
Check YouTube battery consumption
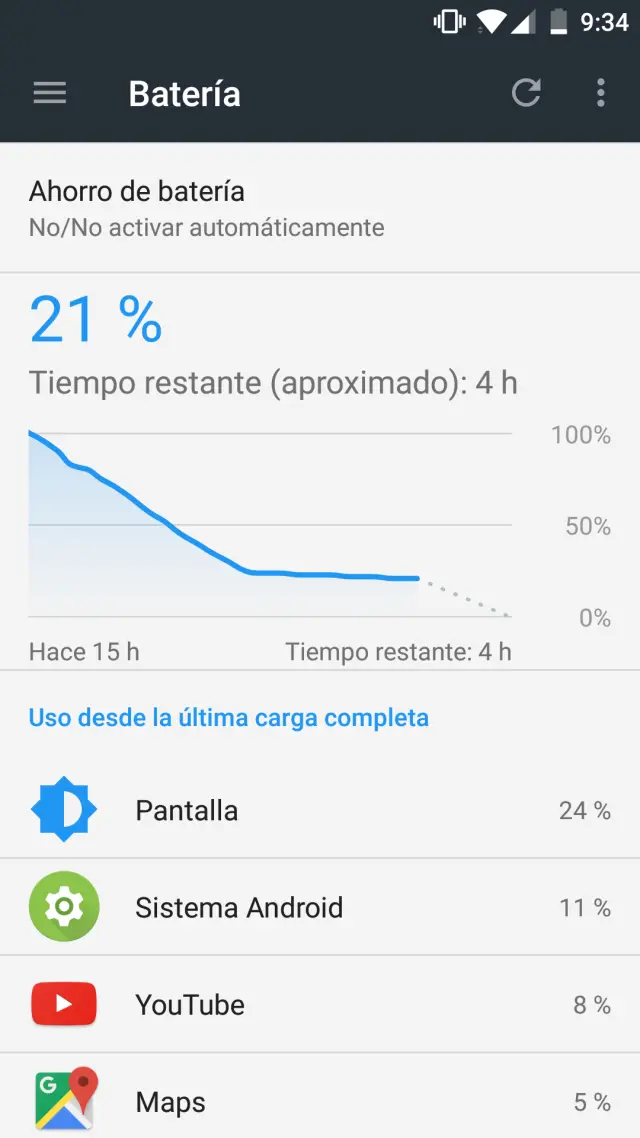320,1004
